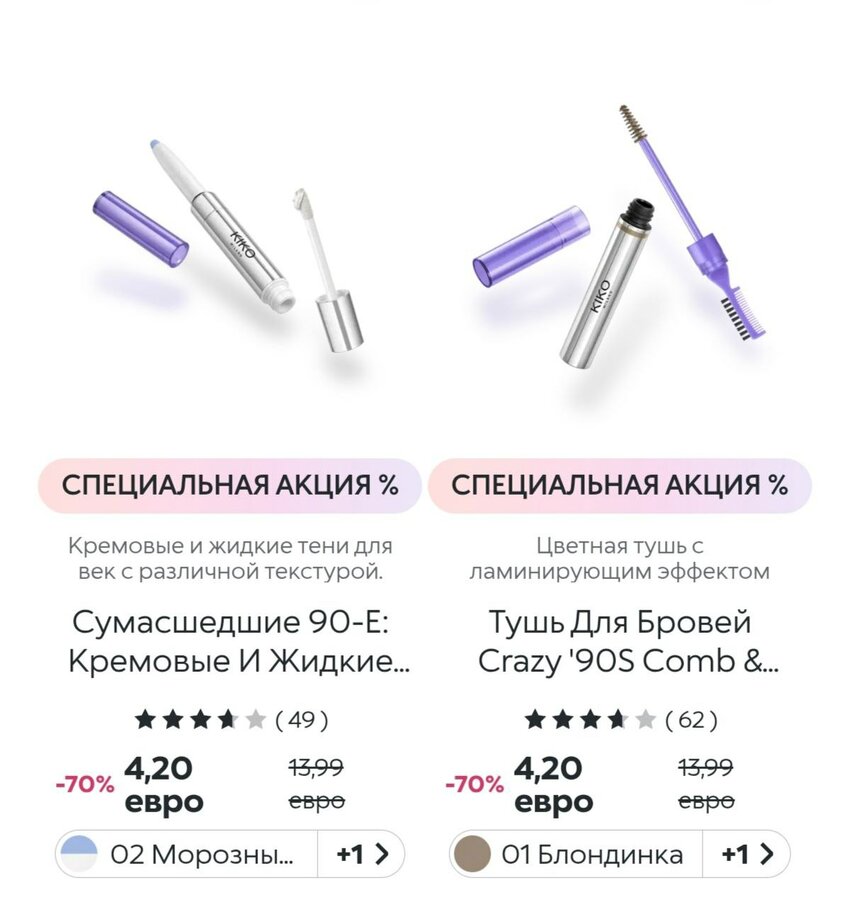This screenshot has height=900, width=850.
Task: Select shade 02 Морозны… for eyeshadow
Action: (x=186, y=854)
